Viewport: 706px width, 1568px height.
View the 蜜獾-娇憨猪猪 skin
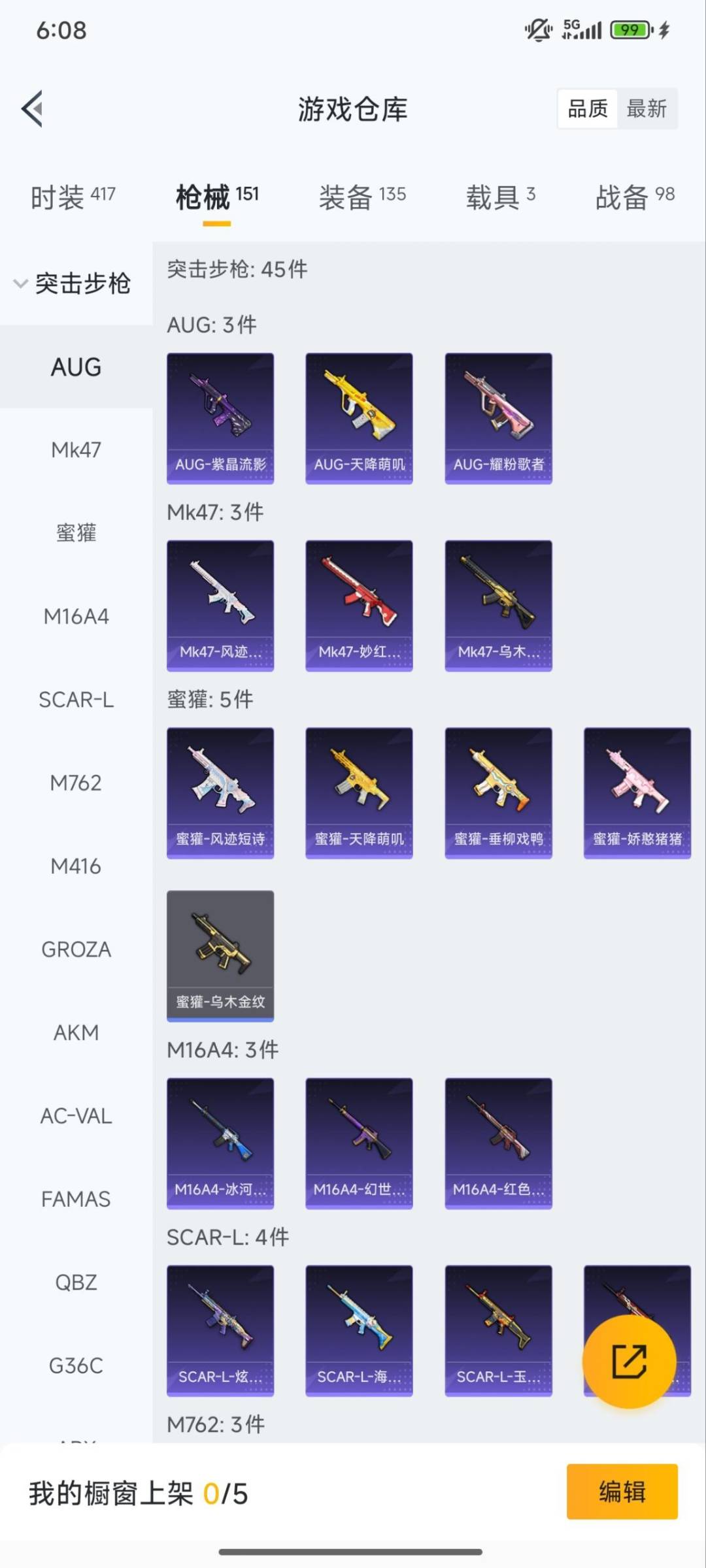[x=637, y=792]
